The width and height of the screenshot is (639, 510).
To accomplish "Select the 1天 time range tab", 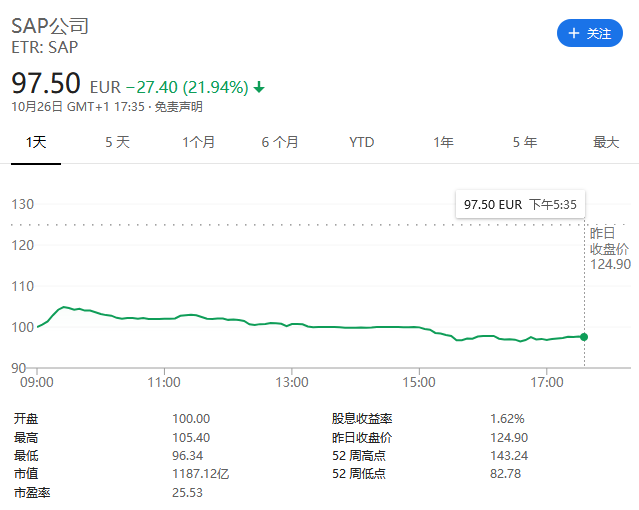I will (x=36, y=142).
